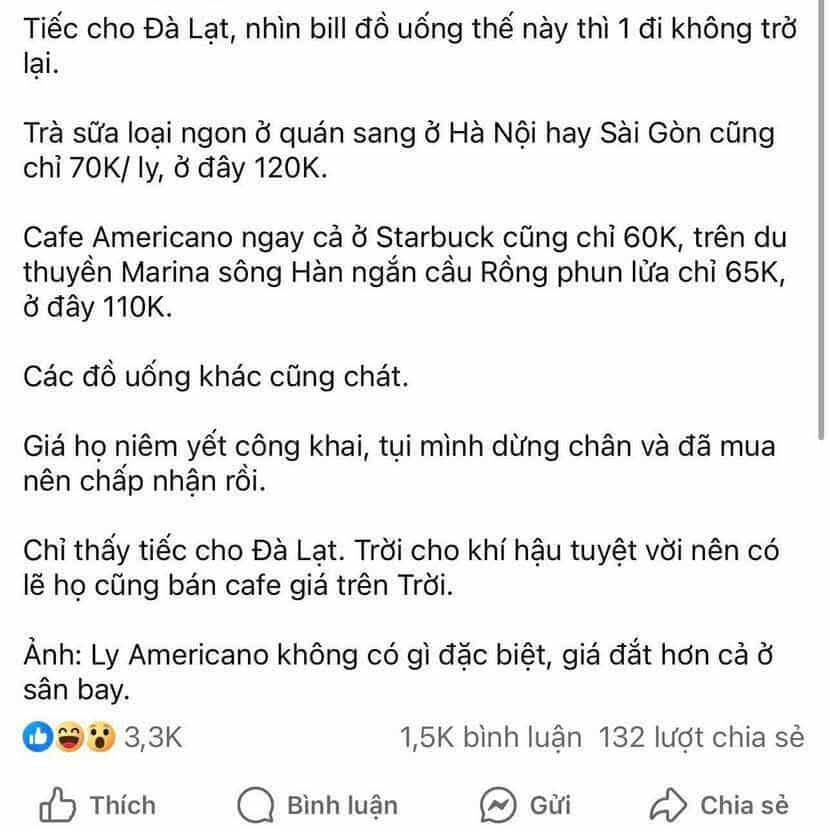Screen dimensions: 830x832
Task: Open the 1,5K bình luận comments
Action: click(490, 738)
